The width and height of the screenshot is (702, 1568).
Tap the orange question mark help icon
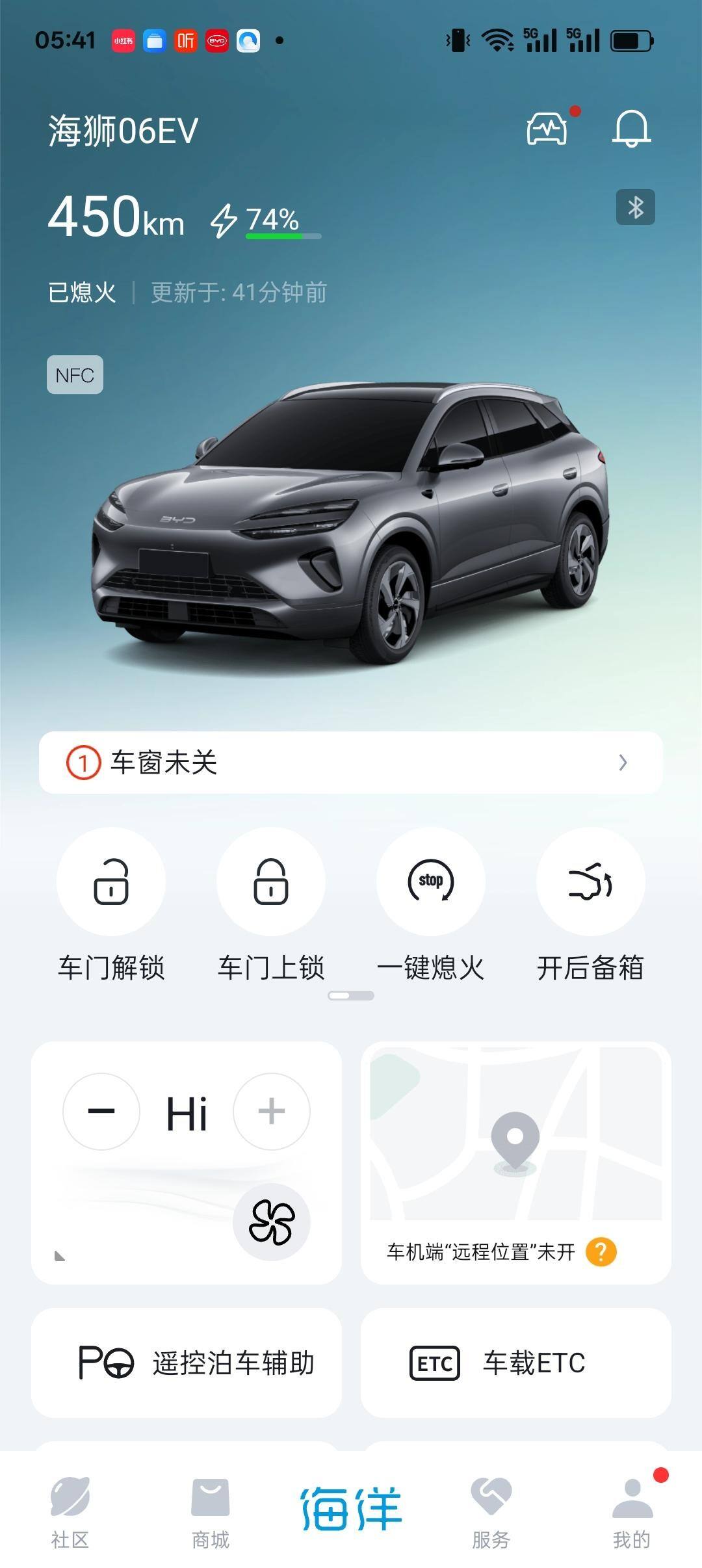pos(601,1251)
